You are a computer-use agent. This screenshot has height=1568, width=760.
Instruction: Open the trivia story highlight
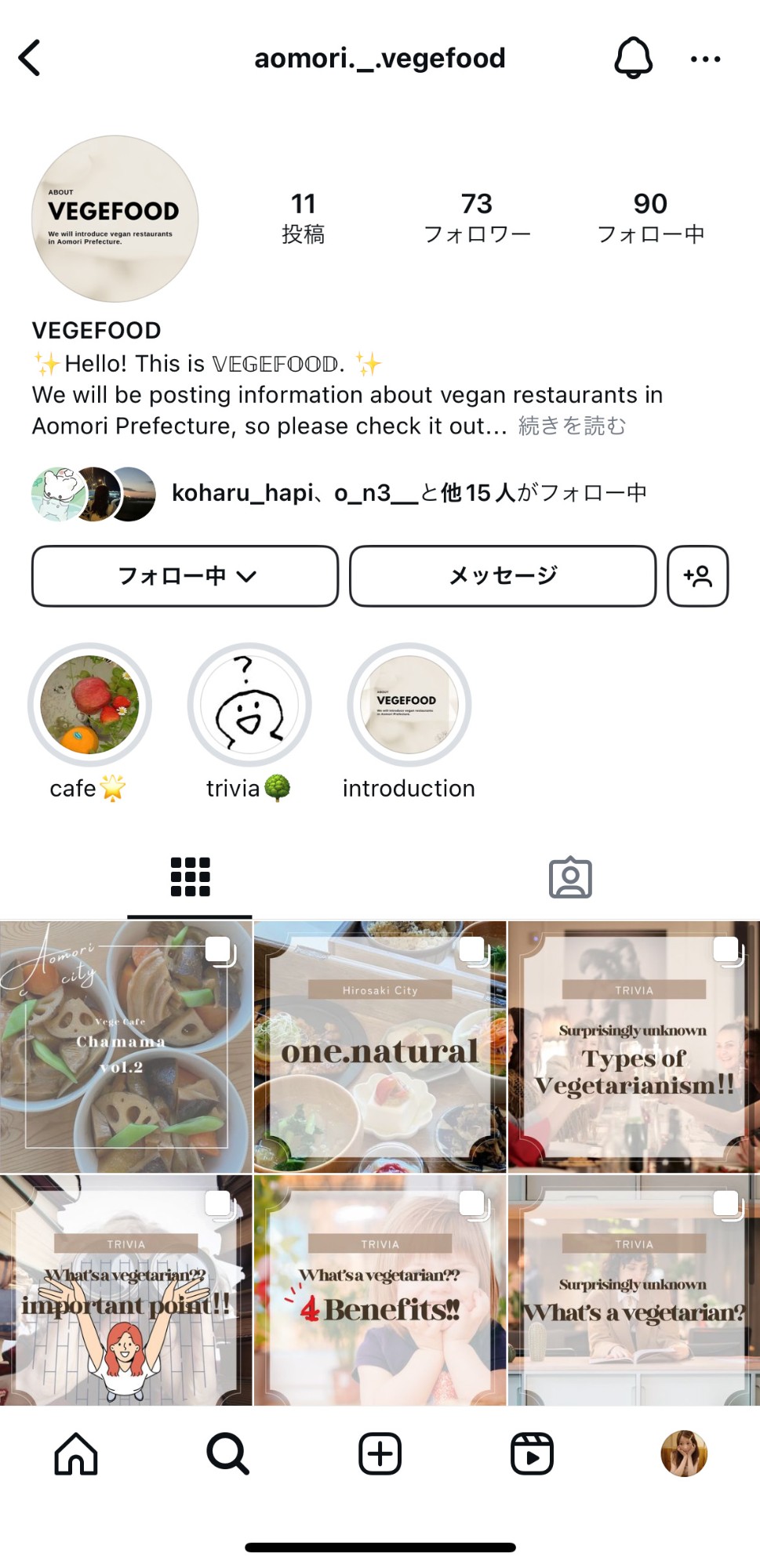click(249, 705)
